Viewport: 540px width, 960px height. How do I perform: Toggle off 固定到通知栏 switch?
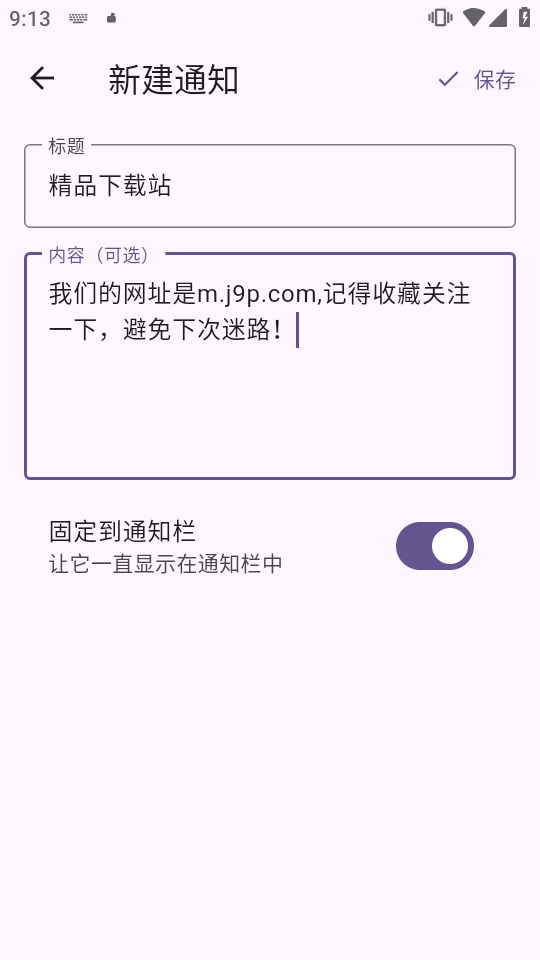point(435,546)
